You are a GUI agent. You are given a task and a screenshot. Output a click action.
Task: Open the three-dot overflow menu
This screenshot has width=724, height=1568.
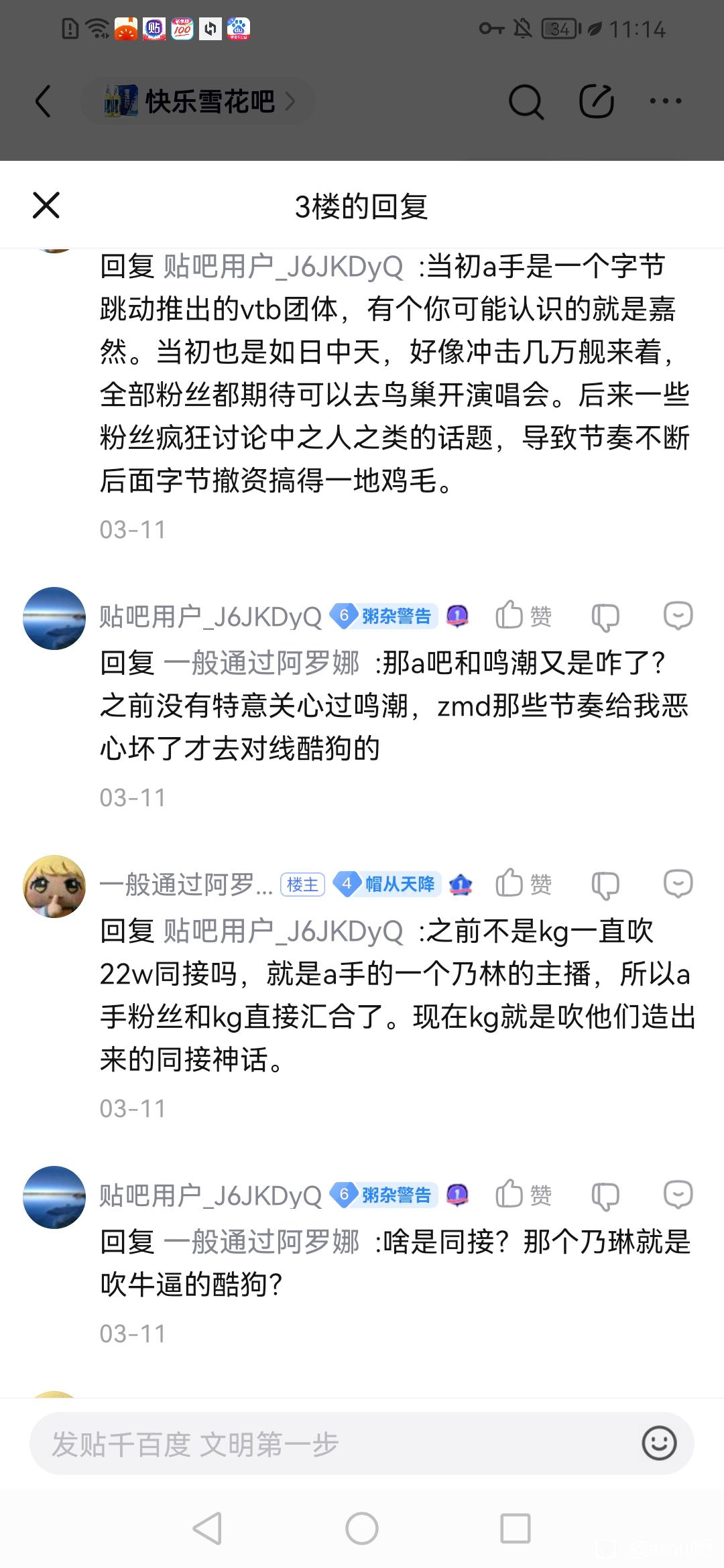click(x=666, y=102)
